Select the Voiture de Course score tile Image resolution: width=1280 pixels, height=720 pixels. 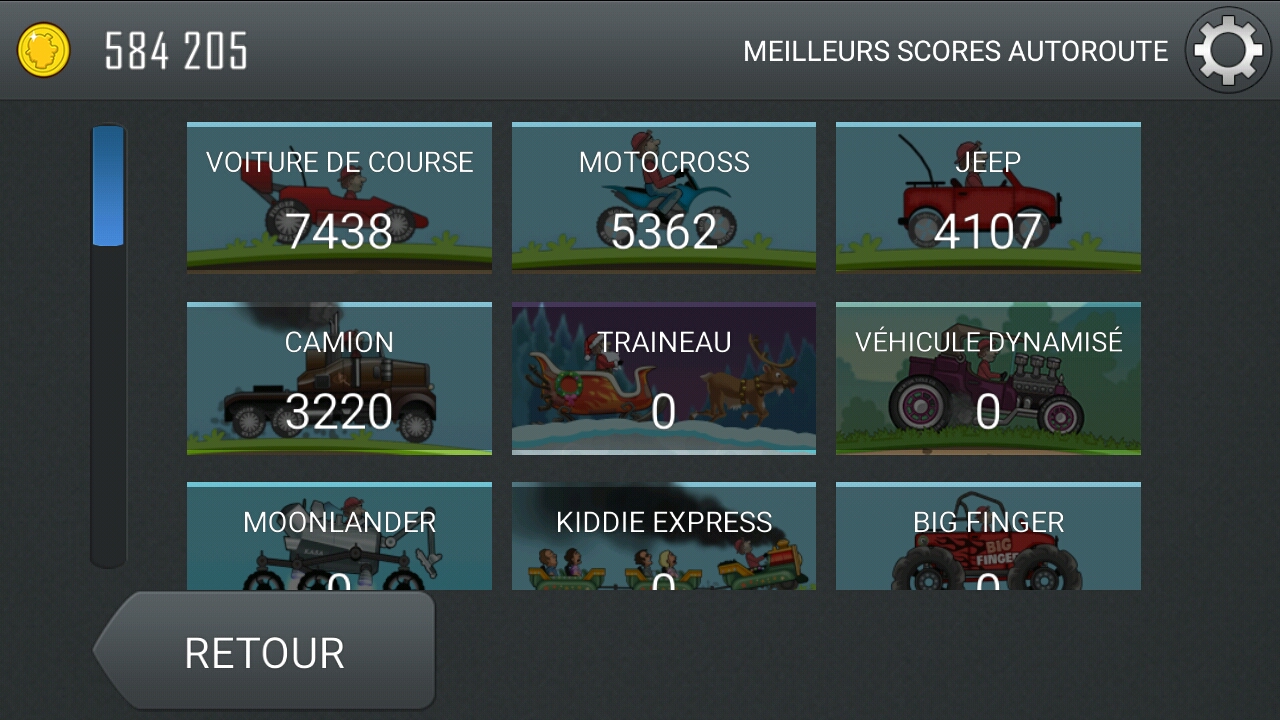point(339,197)
